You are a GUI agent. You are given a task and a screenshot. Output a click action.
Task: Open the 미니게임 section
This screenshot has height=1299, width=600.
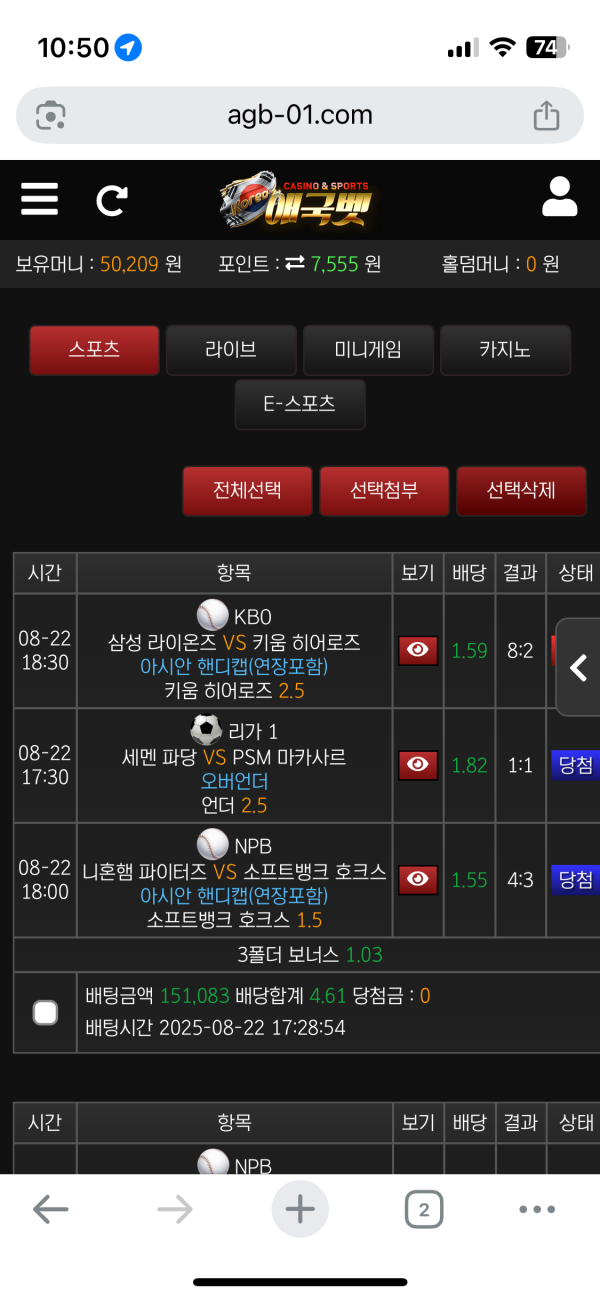pyautogui.click(x=368, y=350)
